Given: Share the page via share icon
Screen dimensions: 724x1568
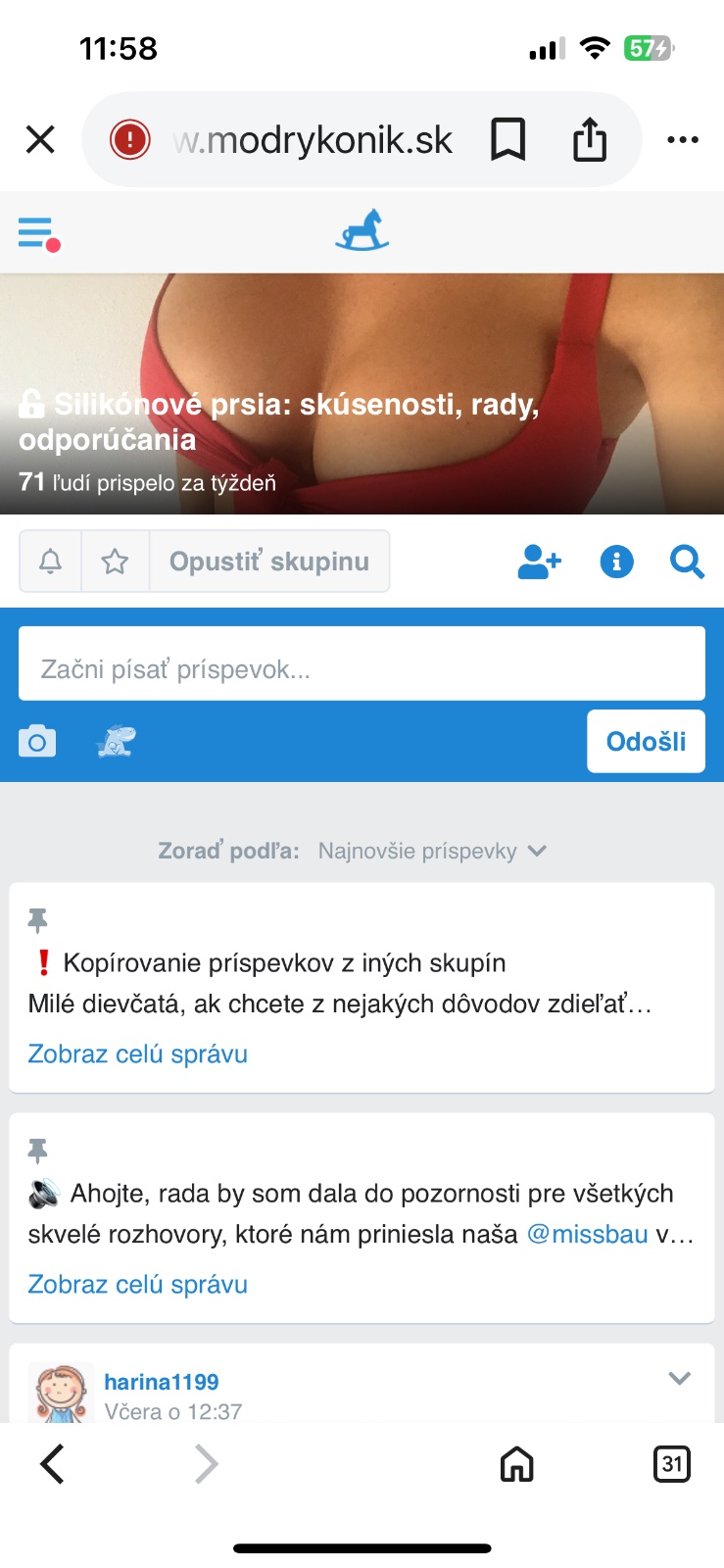Looking at the screenshot, I should (589, 139).
